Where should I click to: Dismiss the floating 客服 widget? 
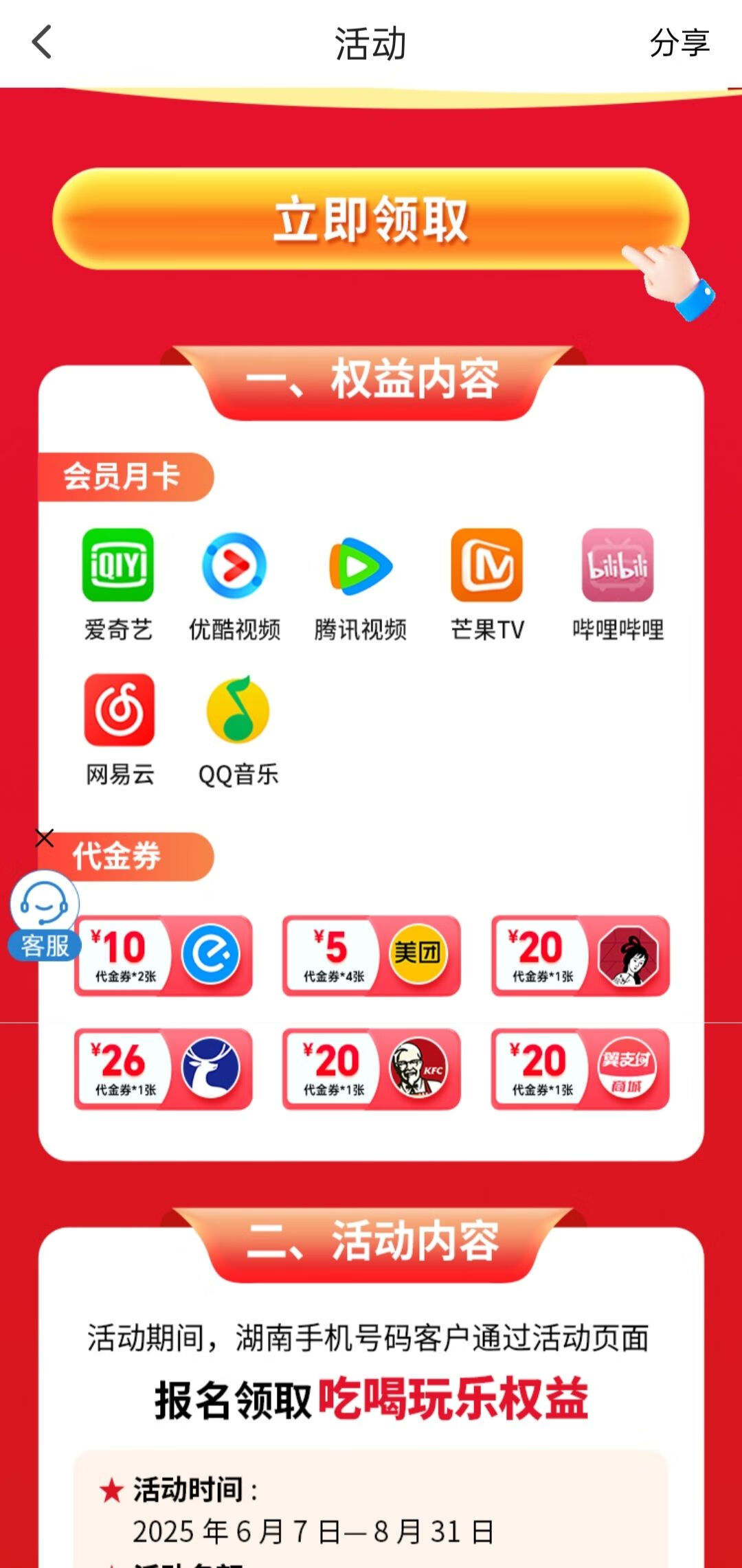(x=45, y=838)
